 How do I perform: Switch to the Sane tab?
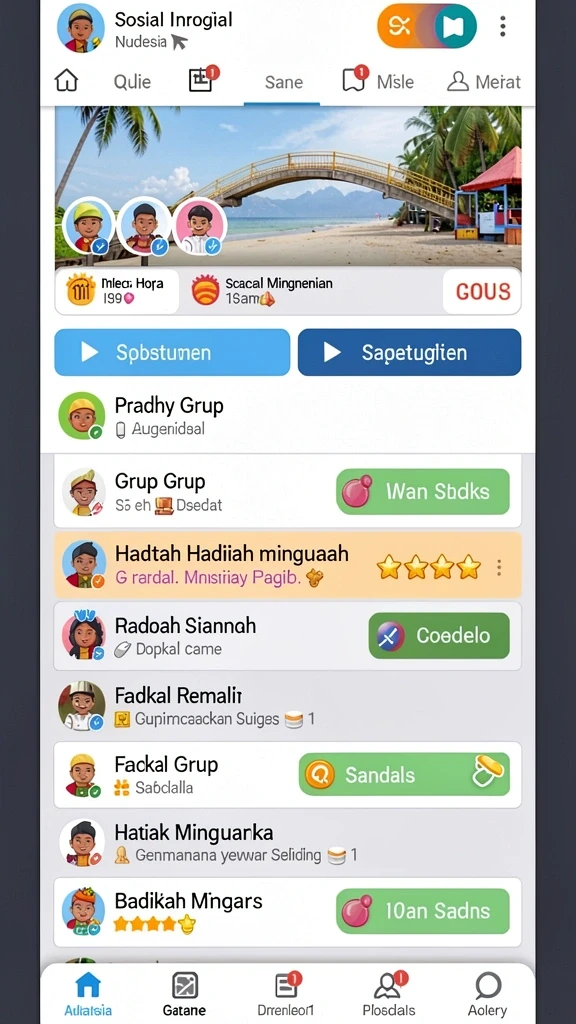(283, 82)
